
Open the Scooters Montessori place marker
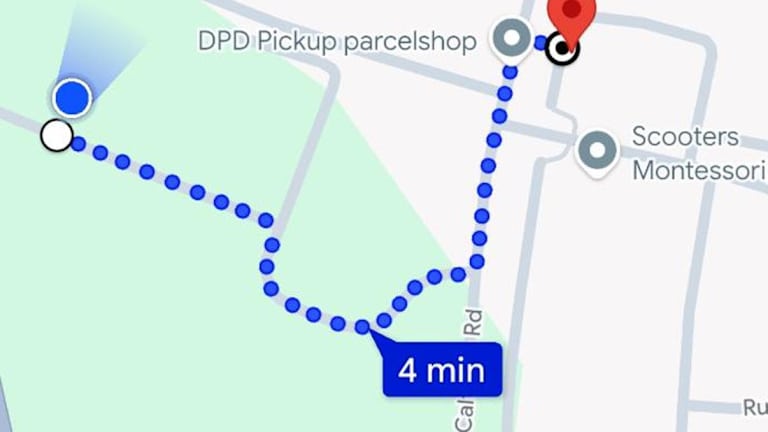point(598,152)
